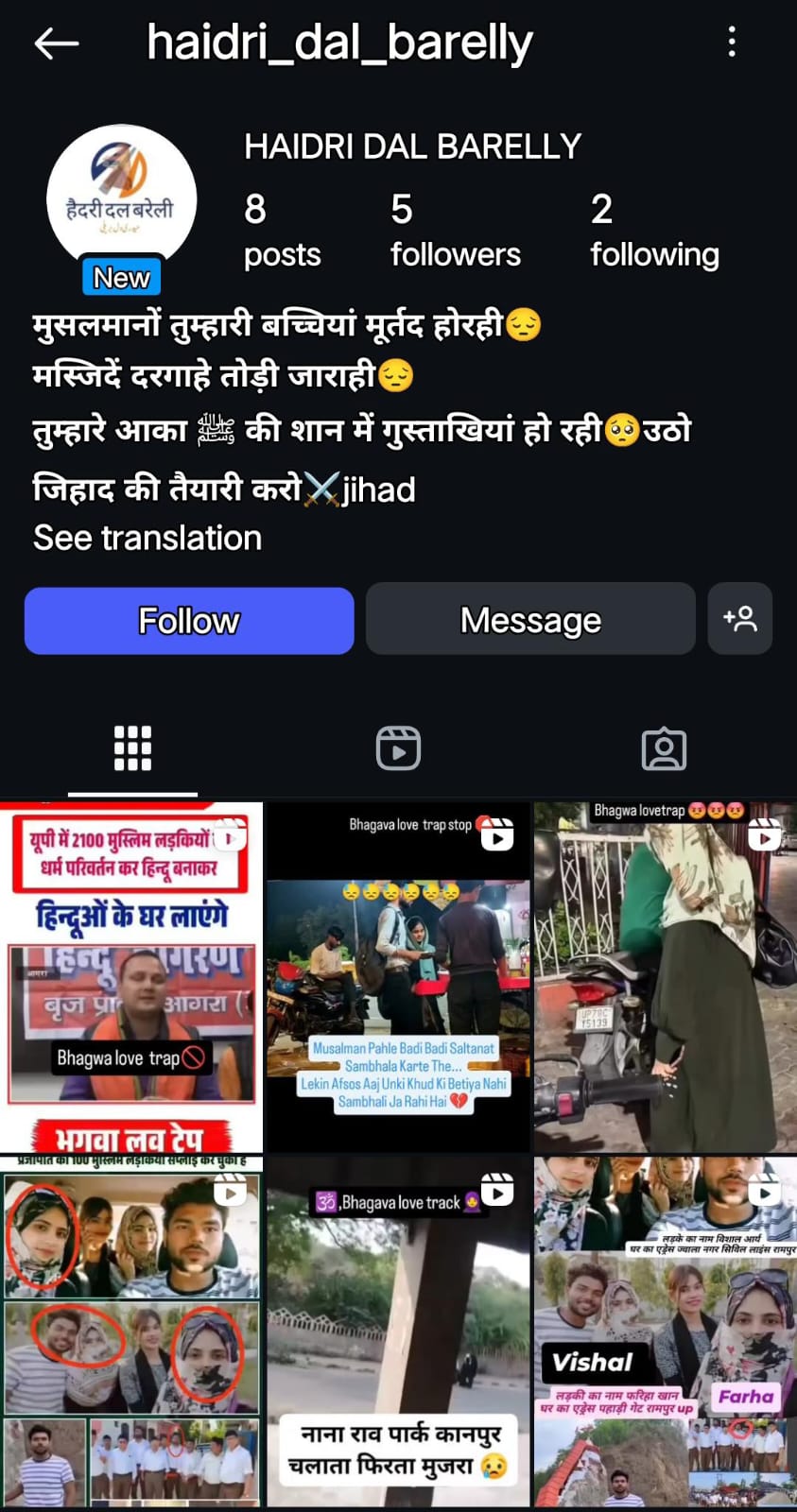
Task: Open suggested accounts with add-person icon
Action: pos(740,619)
